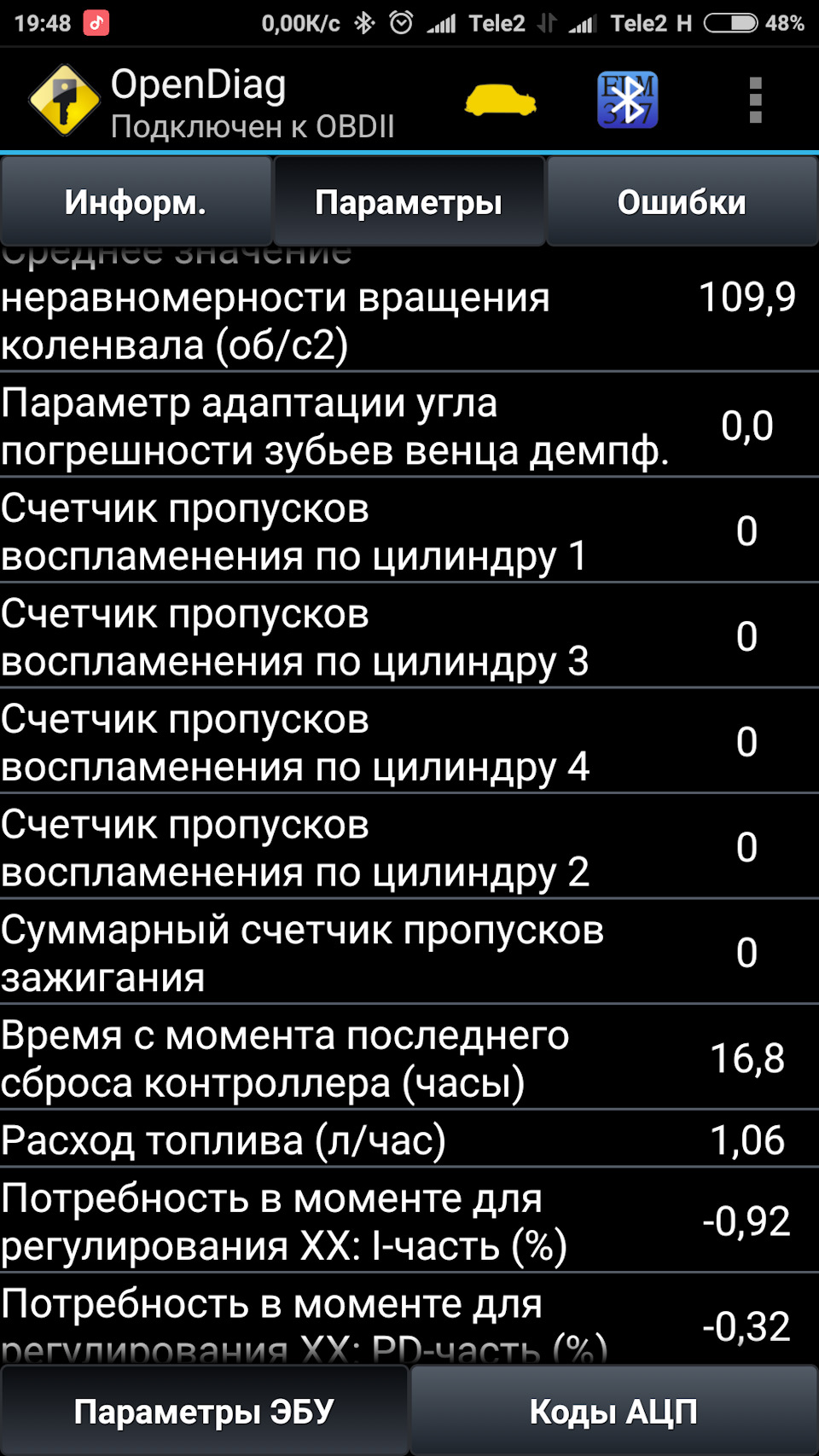
Task: Select the Параметры tab
Action: coord(409,202)
